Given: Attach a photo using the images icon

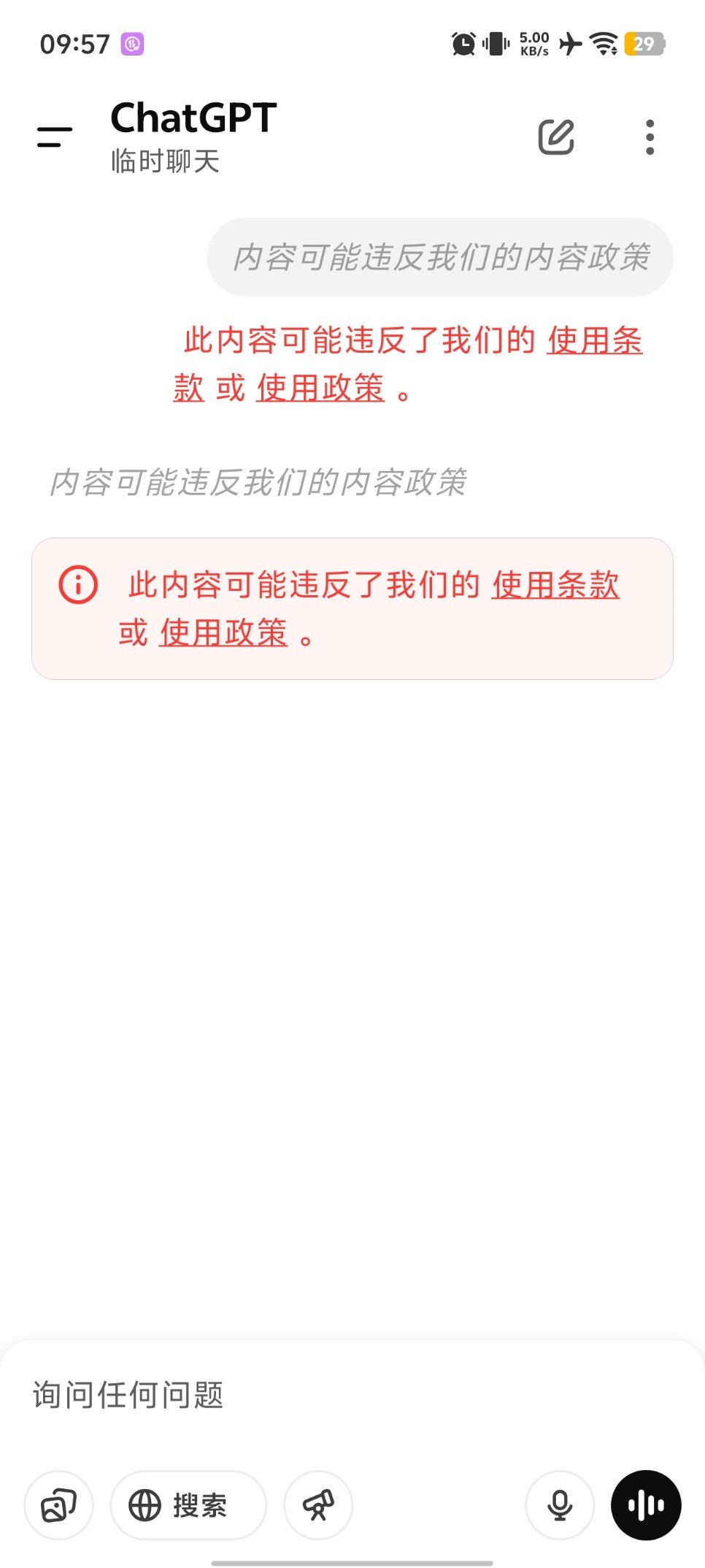Looking at the screenshot, I should (x=59, y=1505).
